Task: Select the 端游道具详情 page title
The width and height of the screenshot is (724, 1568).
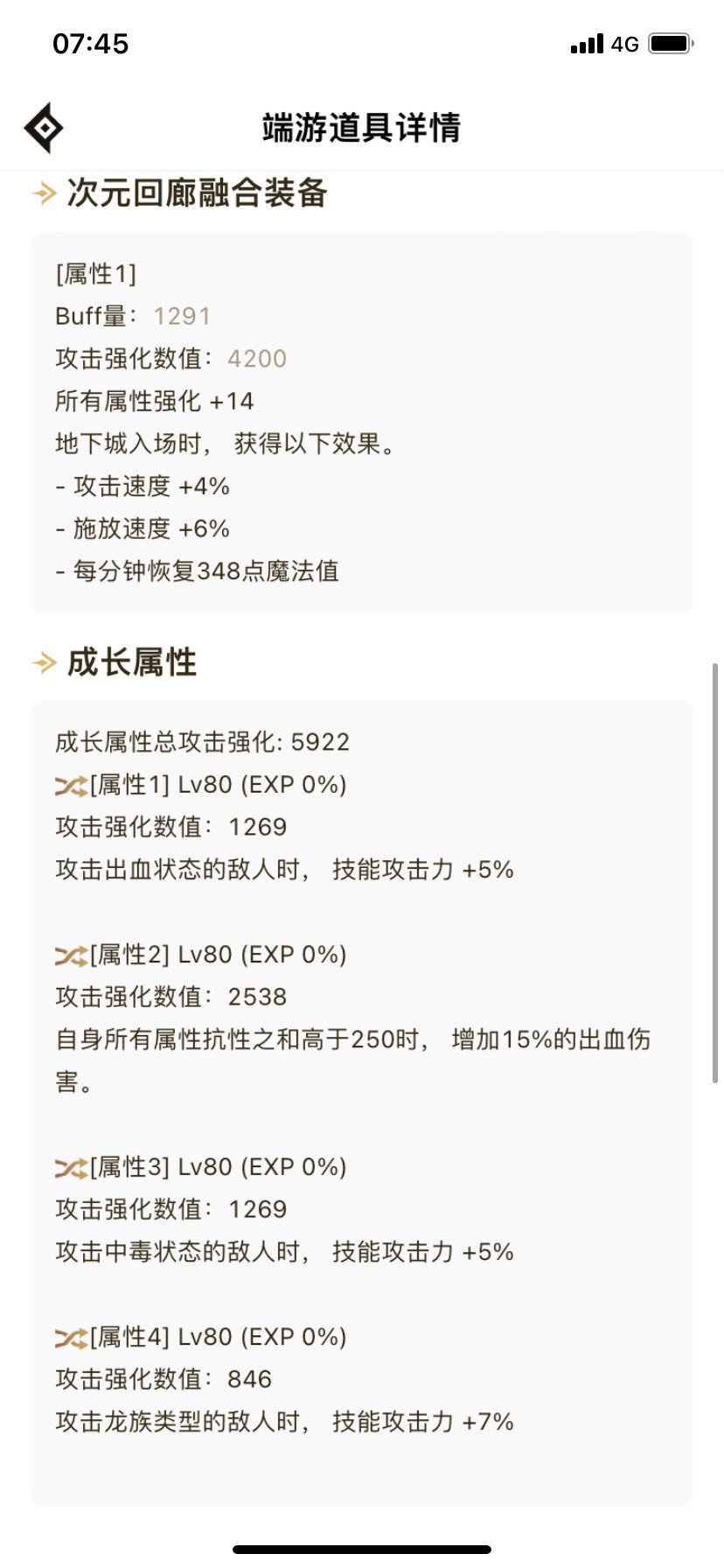Action: pyautogui.click(x=362, y=128)
